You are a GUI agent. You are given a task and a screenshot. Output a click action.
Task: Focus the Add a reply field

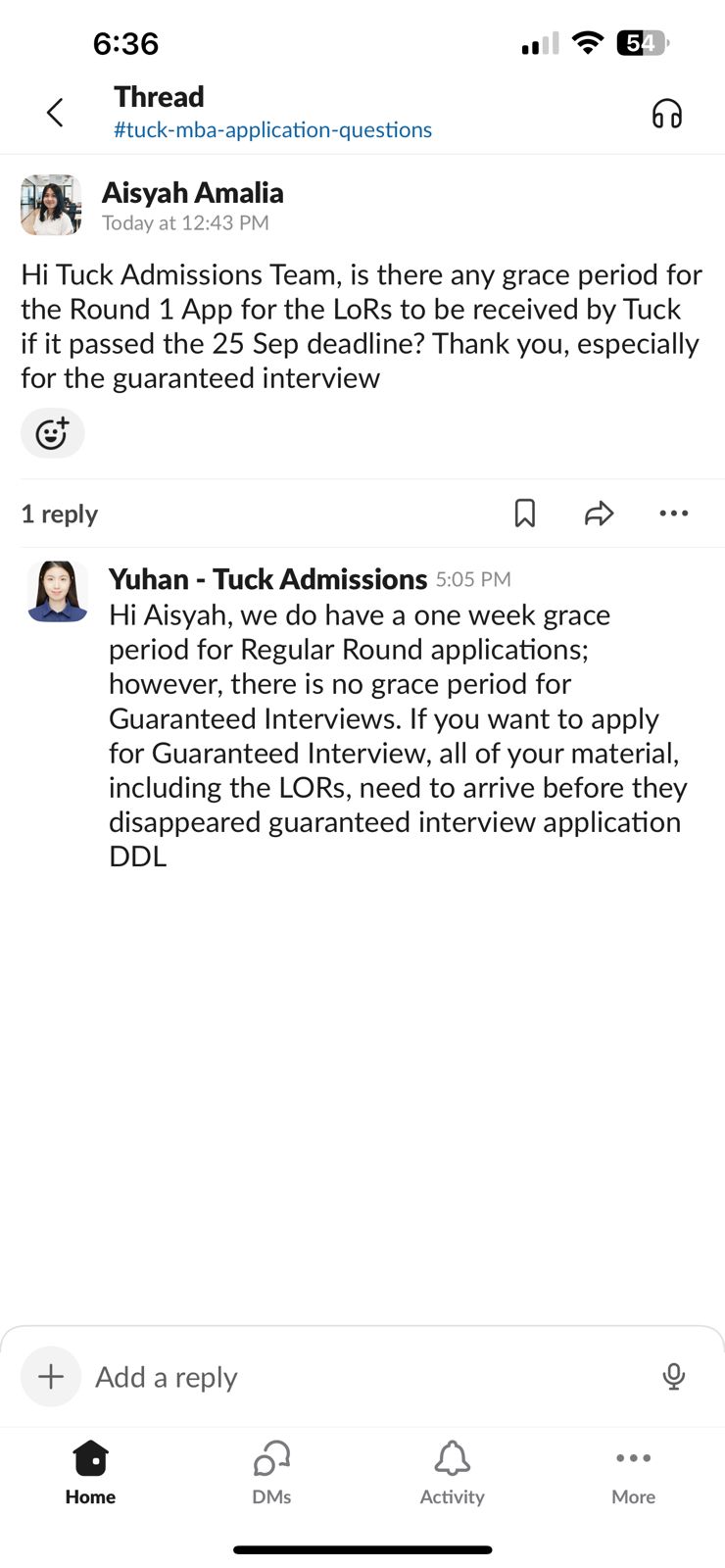point(362,1377)
